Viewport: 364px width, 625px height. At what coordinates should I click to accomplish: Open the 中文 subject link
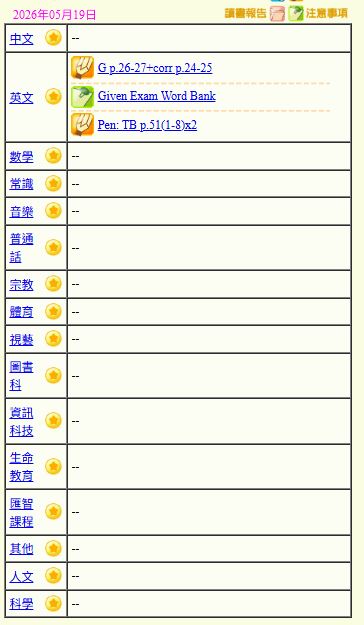pos(22,39)
